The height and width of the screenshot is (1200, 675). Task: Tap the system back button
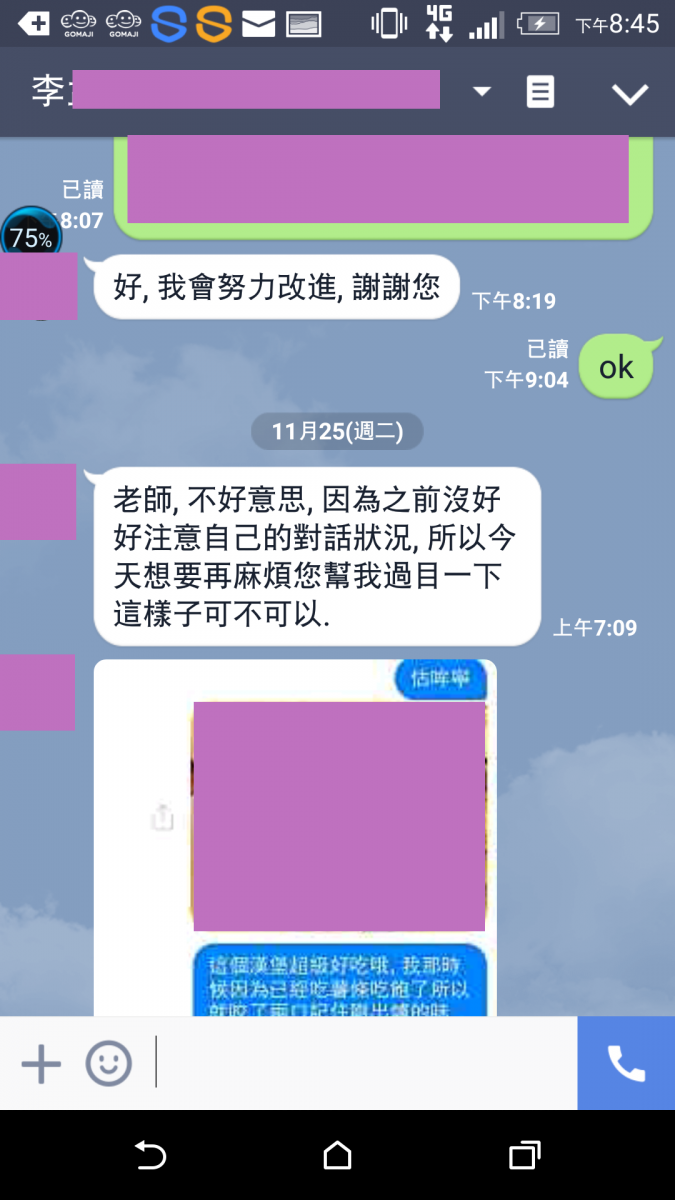(150, 1156)
